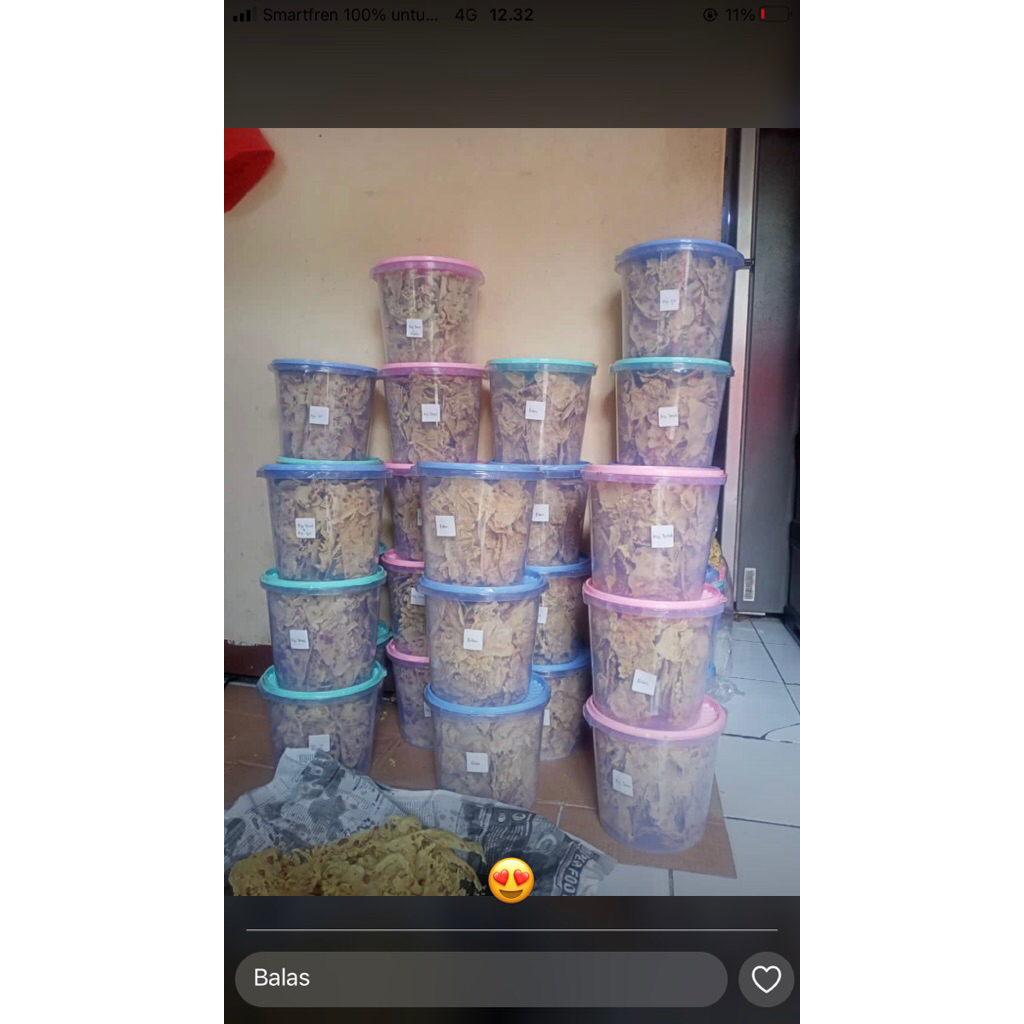Like this story with the heart
The width and height of the screenshot is (1024, 1024).
pos(766,979)
